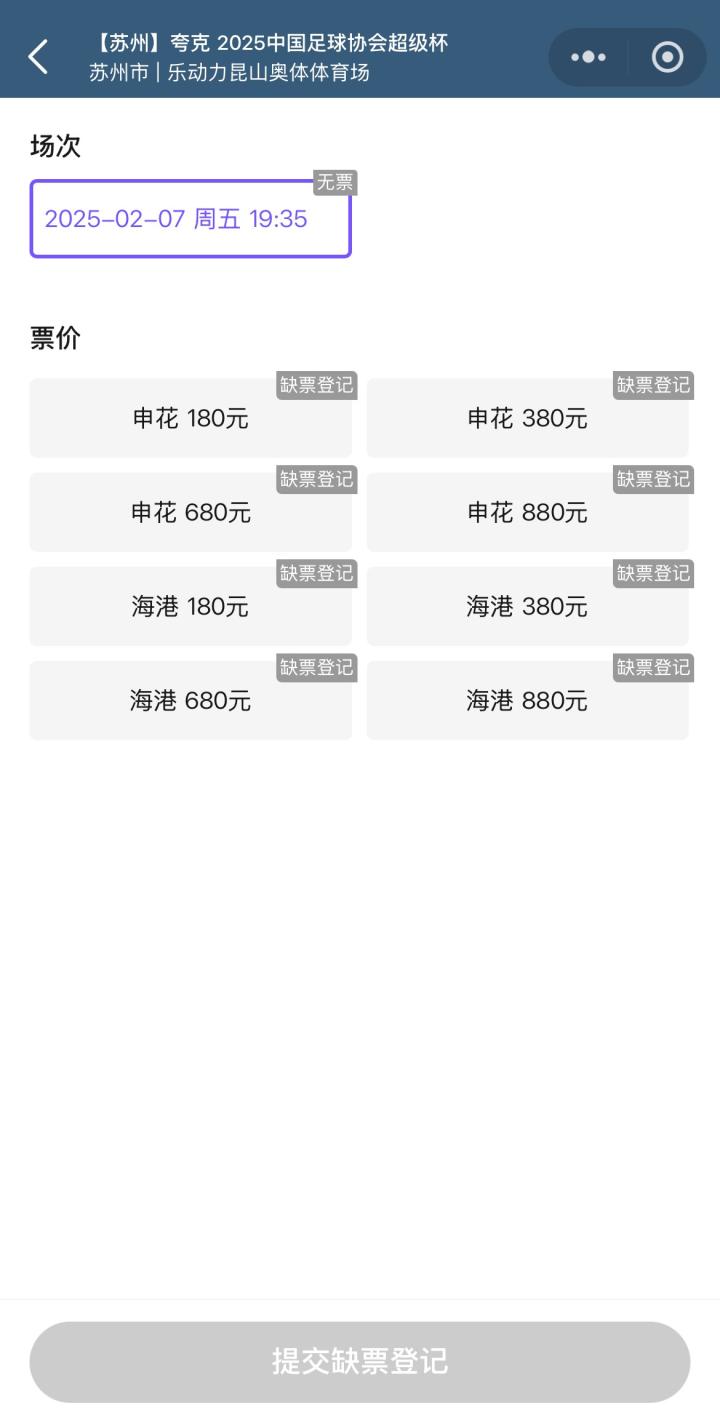The image size is (720, 1425).
Task: Close the mini program with the circle icon
Action: [667, 57]
